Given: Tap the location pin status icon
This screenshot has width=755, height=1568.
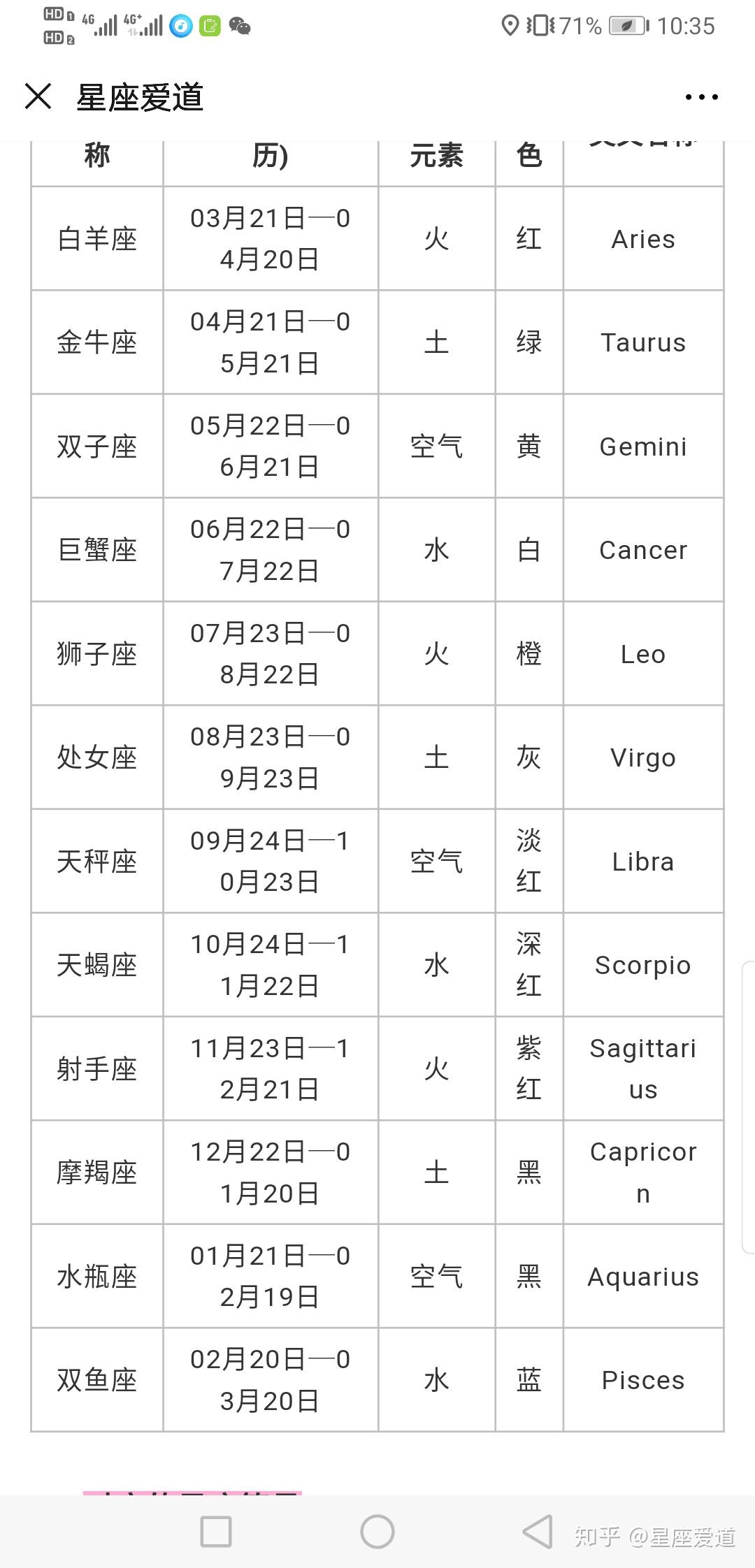Looking at the screenshot, I should coord(509,25).
